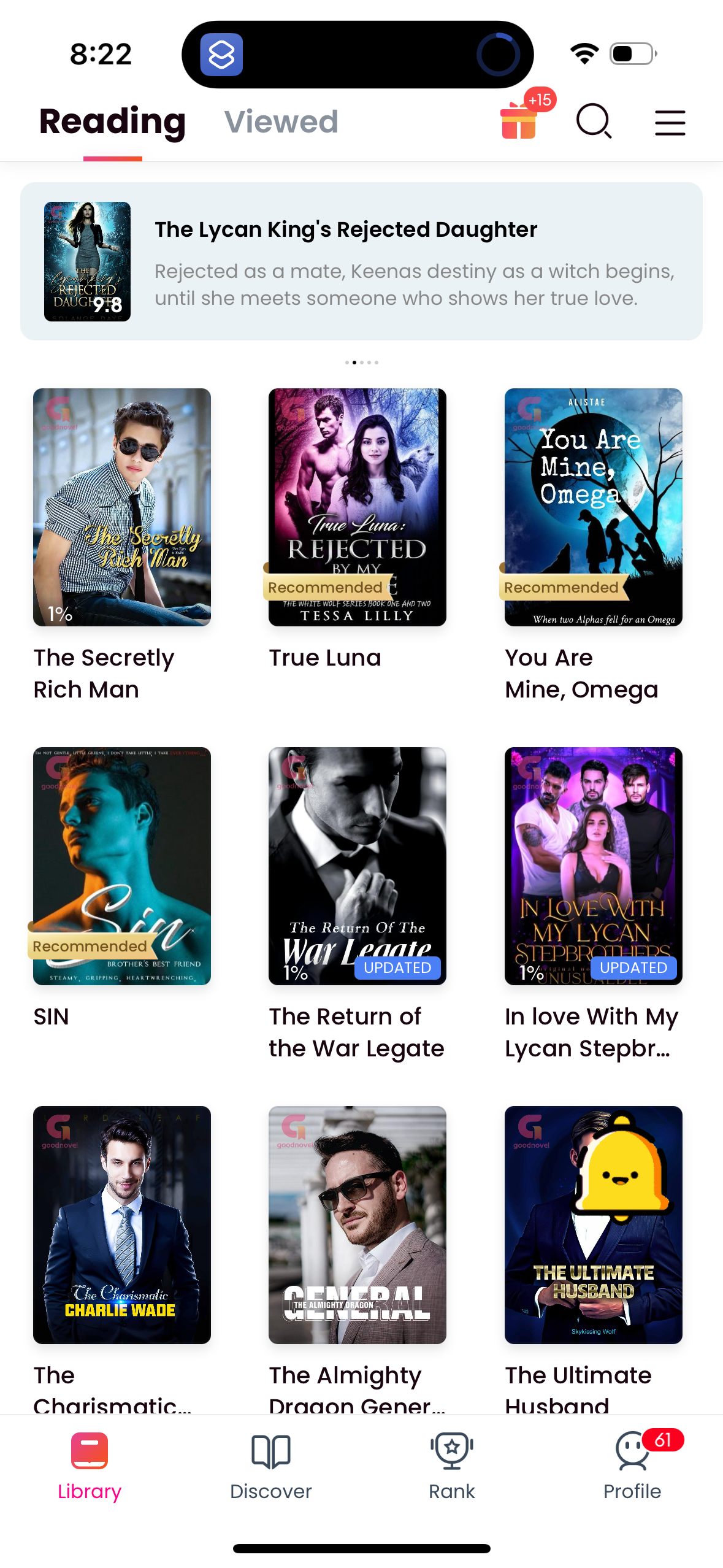
Task: Open the search icon
Action: coord(594,121)
